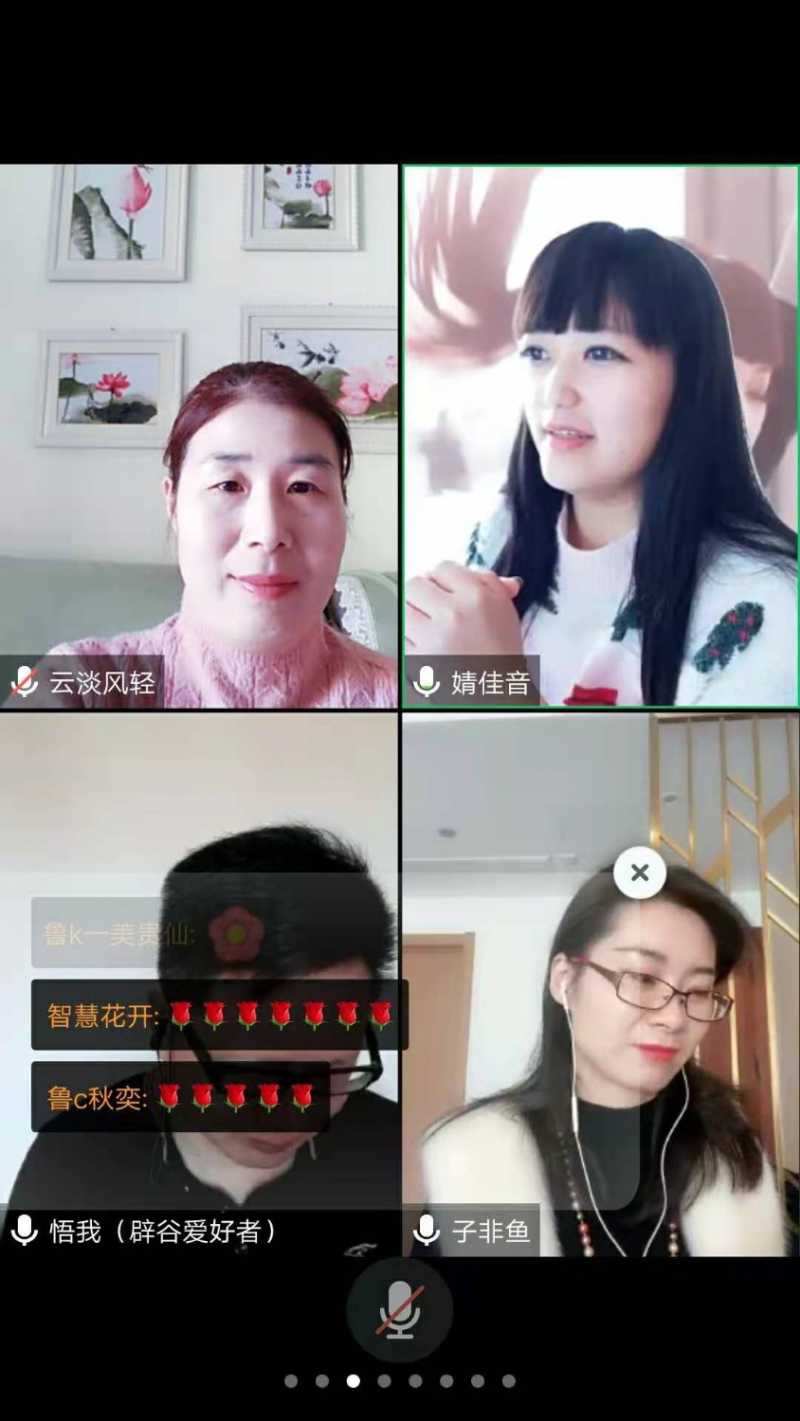This screenshot has height=1421, width=800.
Task: Open 云淡风轻's video tile
Action: 199,435
